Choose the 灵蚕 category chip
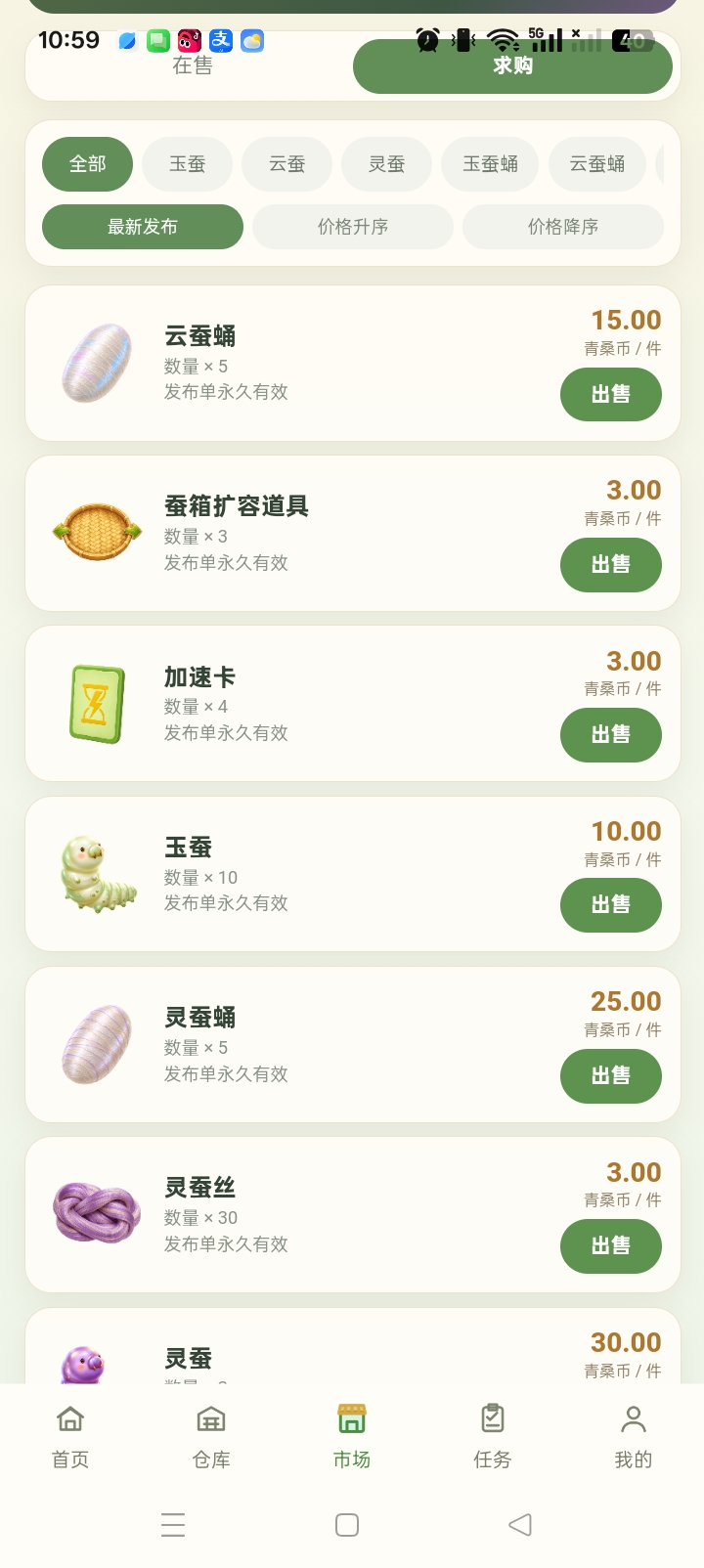 point(386,164)
